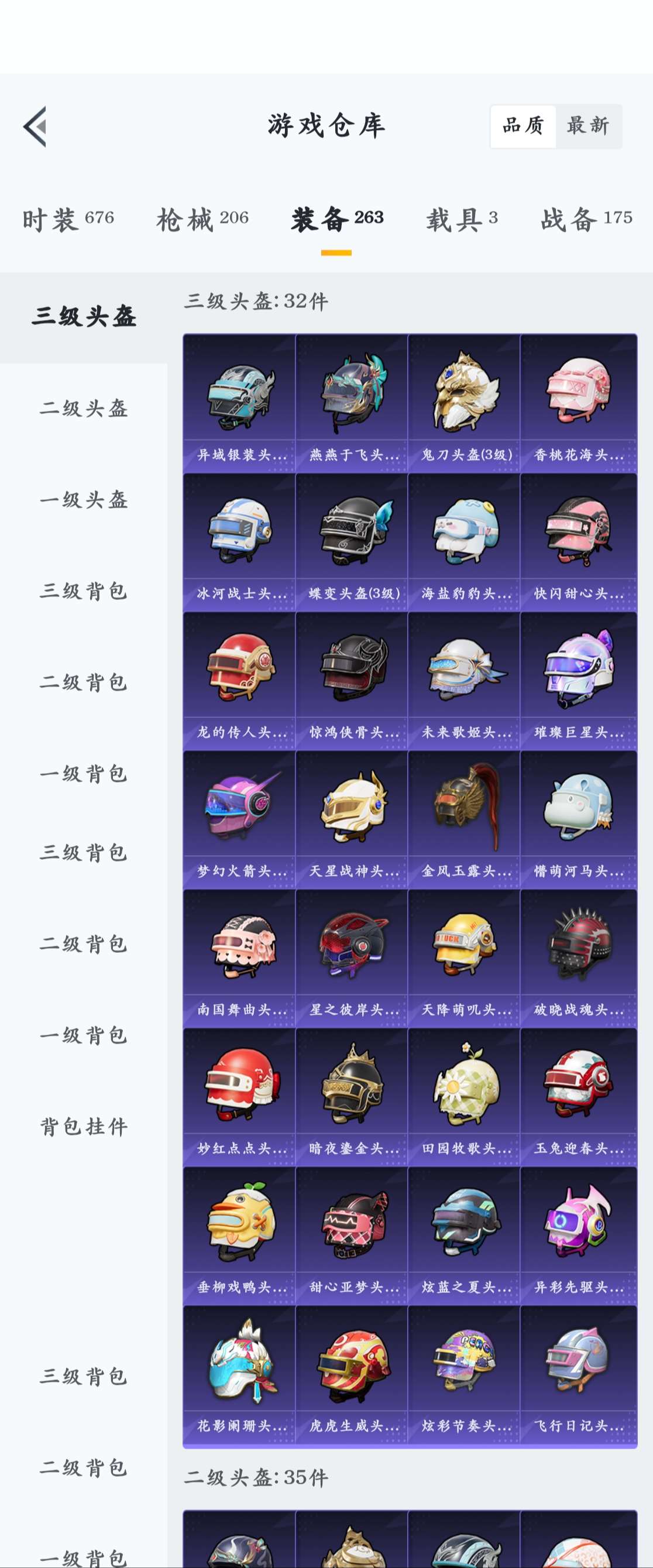This screenshot has width=653, height=1568.
Task: Switch to the 枪械 tab
Action: pos(202,219)
